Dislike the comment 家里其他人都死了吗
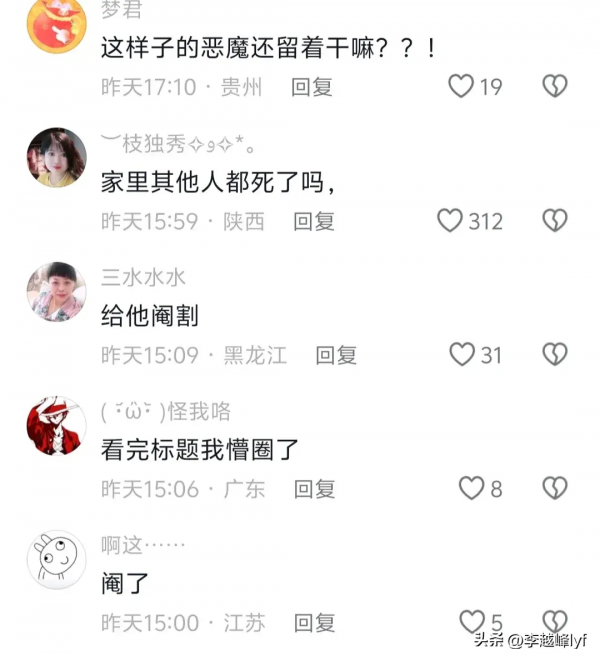This screenshot has height=661, width=600. 555,220
